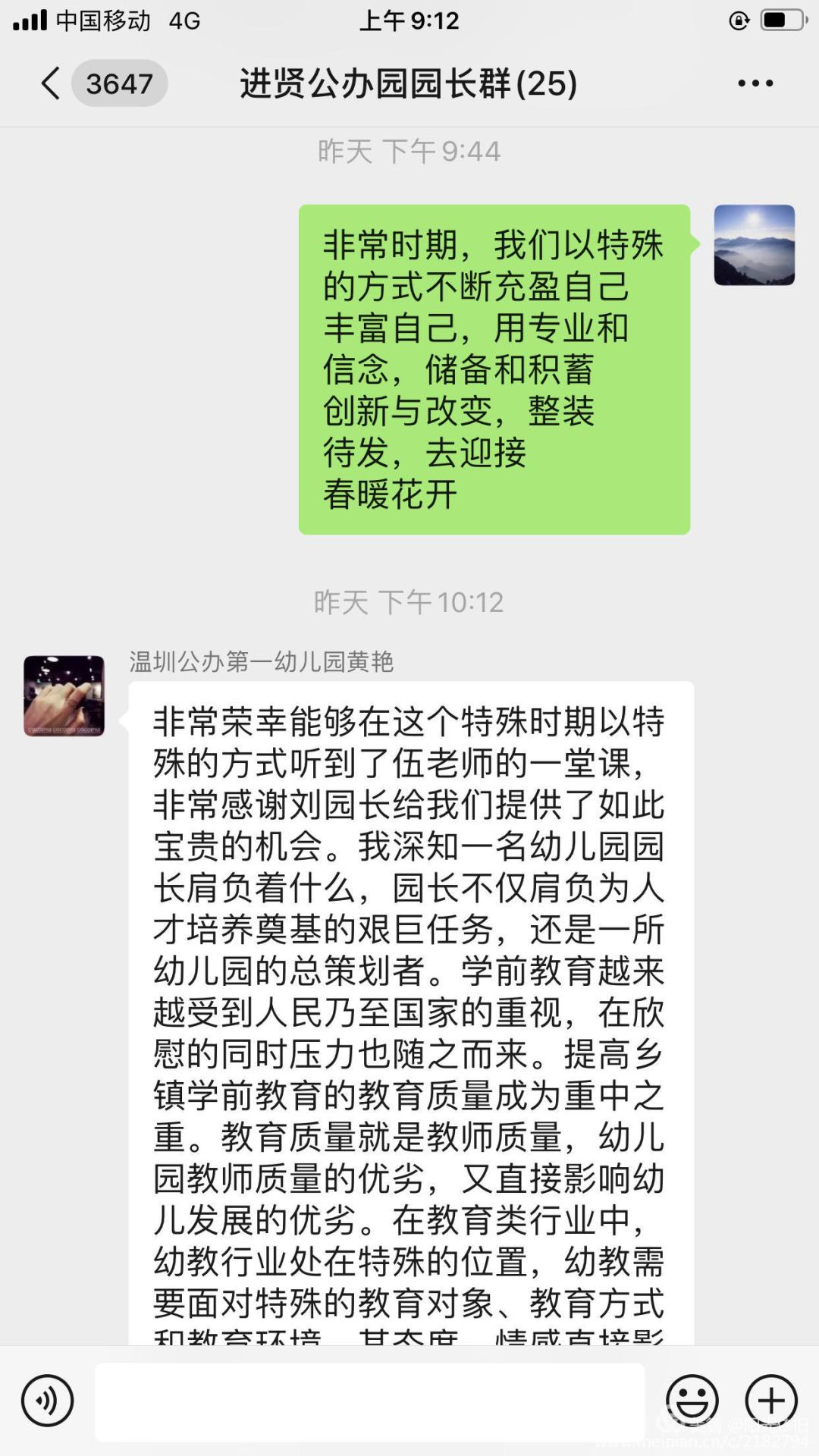The width and height of the screenshot is (819, 1456).
Task: Go back to the chat list
Action: click(52, 83)
